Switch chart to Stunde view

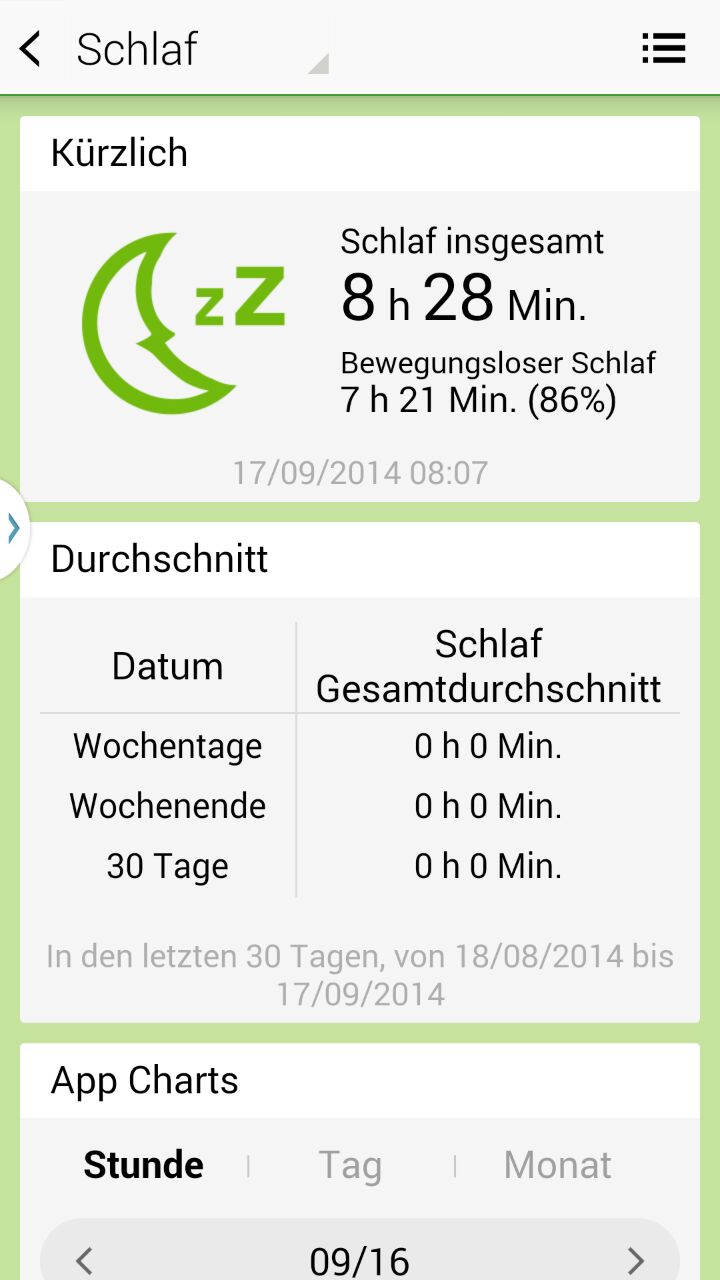click(x=144, y=1165)
